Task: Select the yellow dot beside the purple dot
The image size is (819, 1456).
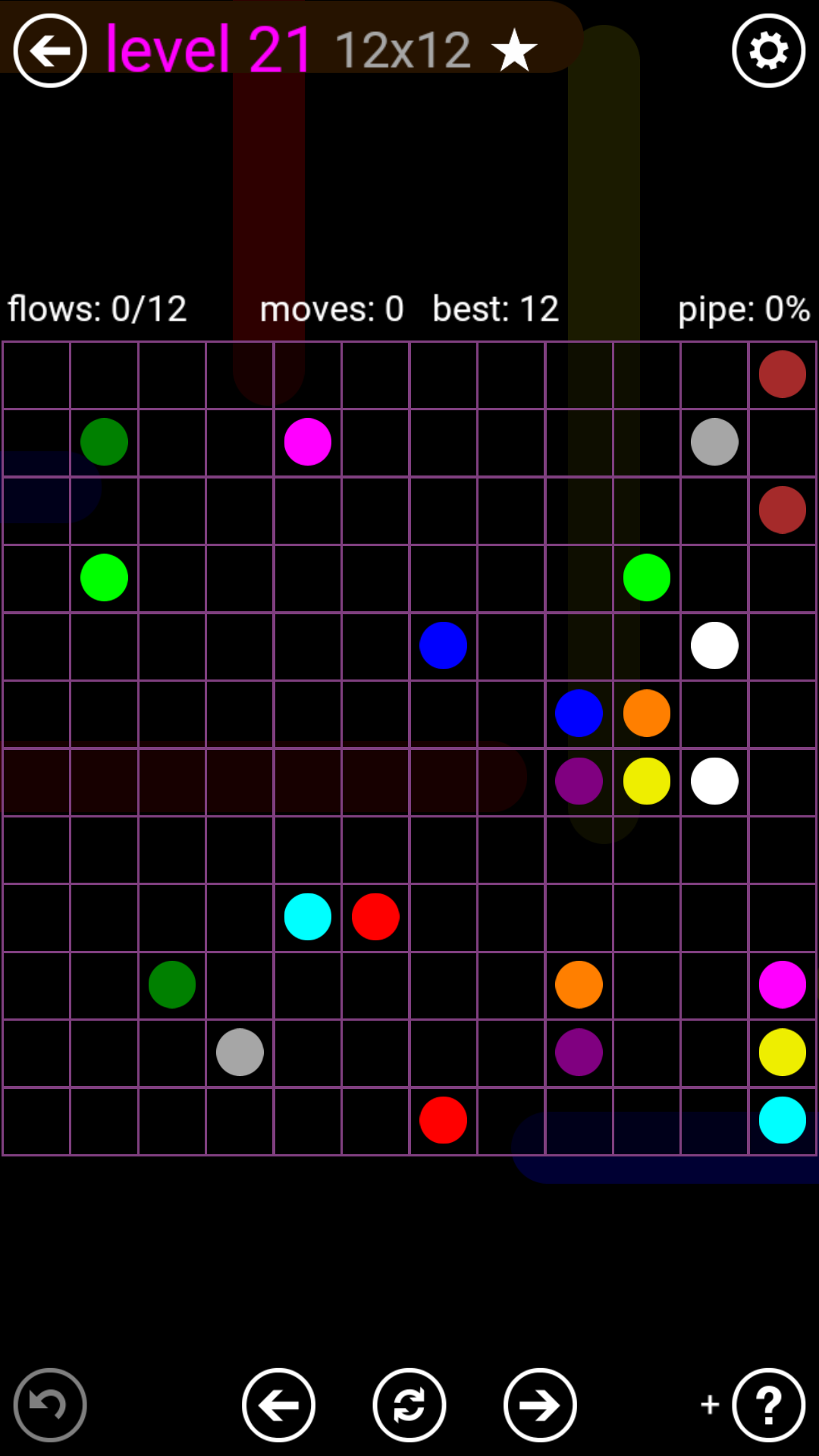Action: [647, 781]
